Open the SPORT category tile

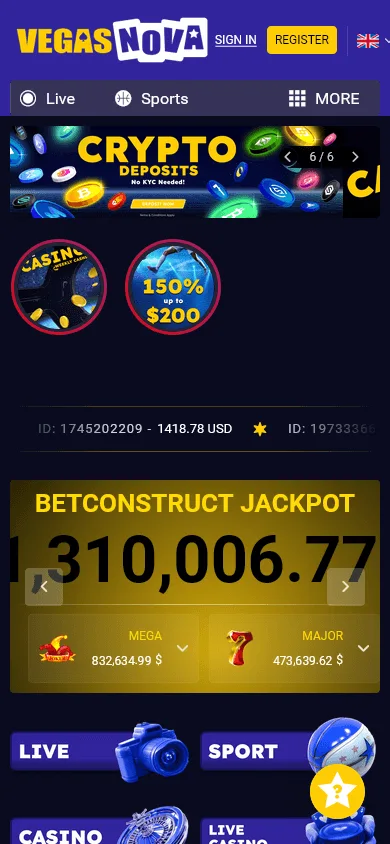click(x=289, y=751)
